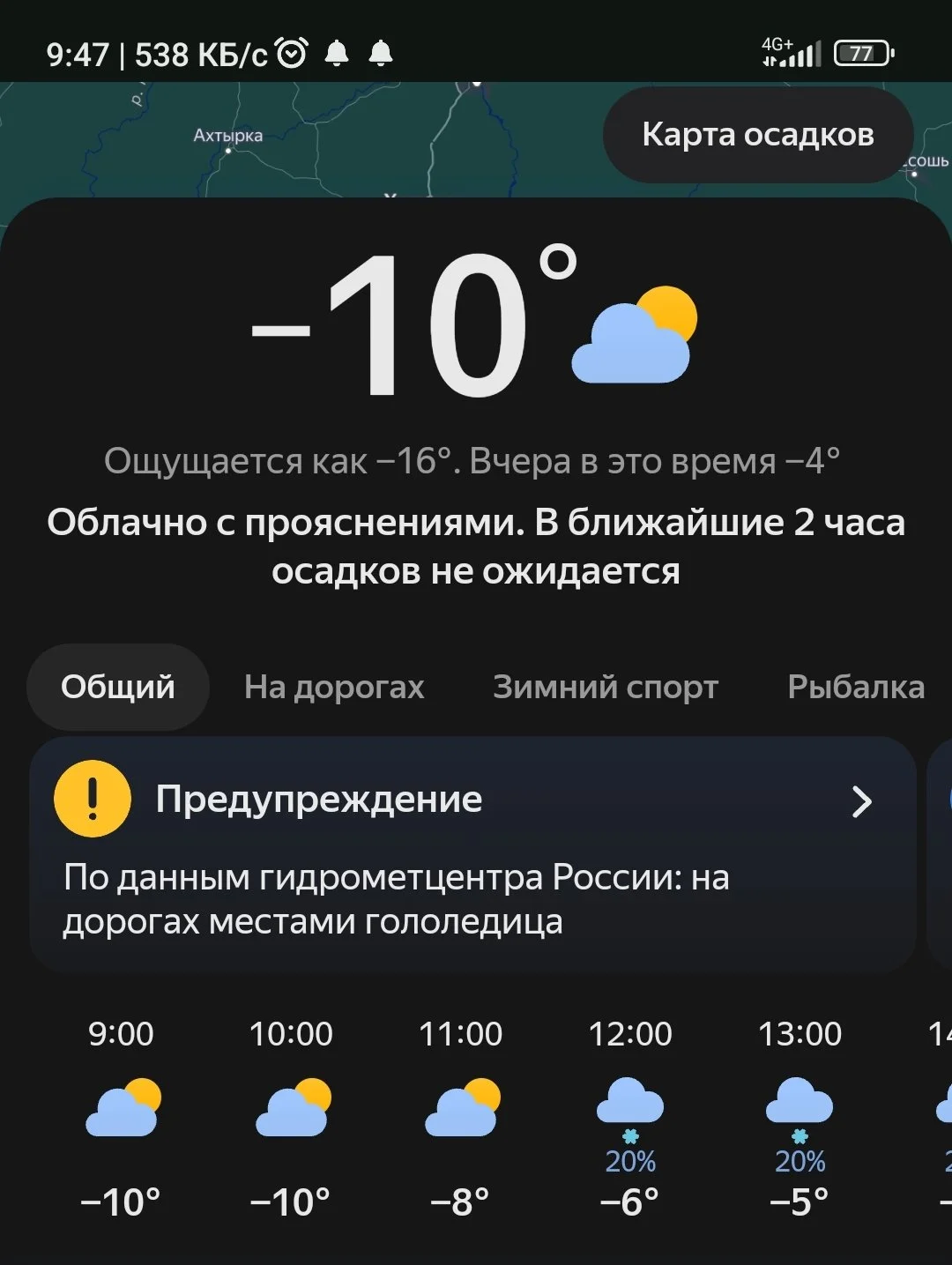This screenshot has width=952, height=1265.
Task: Select the Общий tab
Action: 117,687
